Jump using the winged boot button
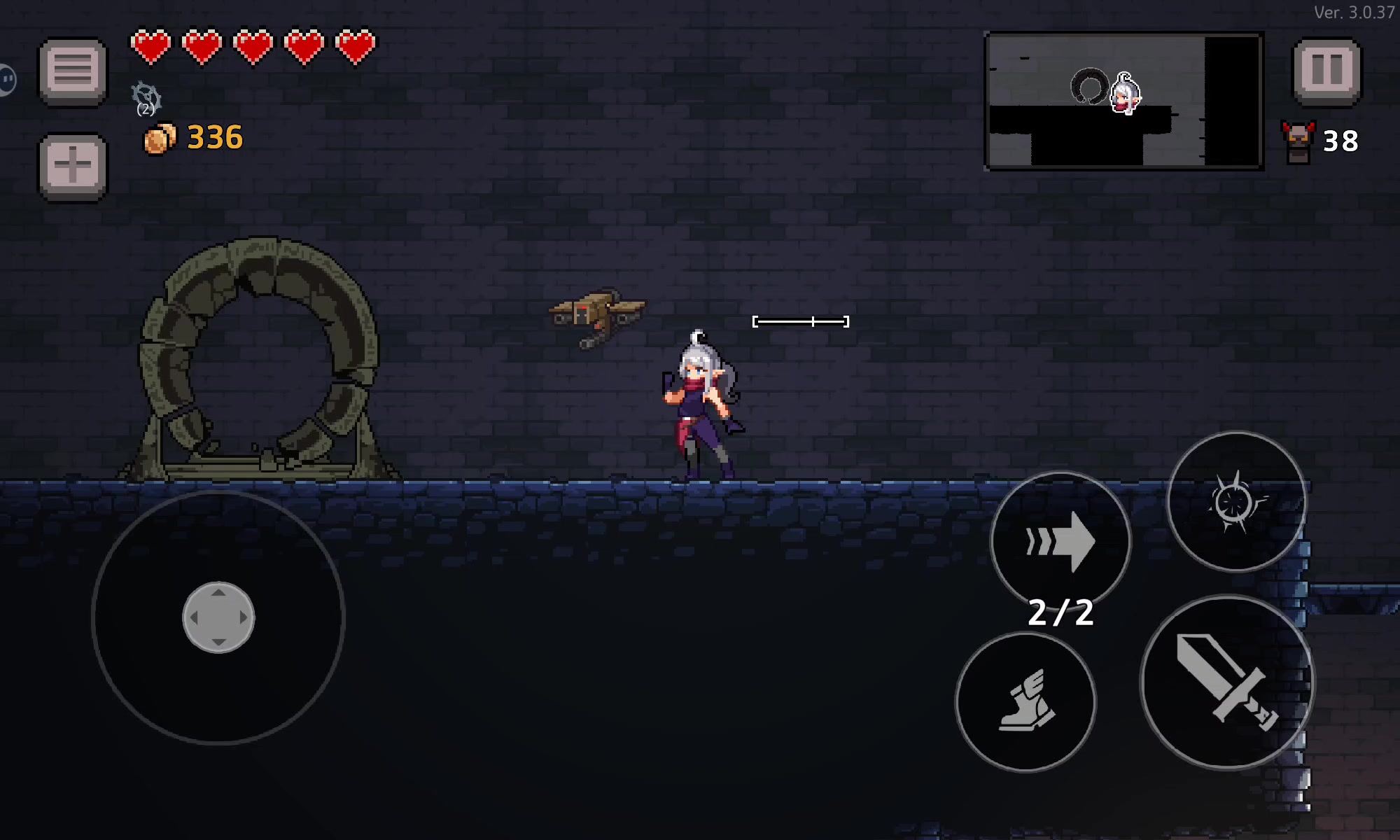Screen dimensions: 1400x840 (x=1025, y=701)
